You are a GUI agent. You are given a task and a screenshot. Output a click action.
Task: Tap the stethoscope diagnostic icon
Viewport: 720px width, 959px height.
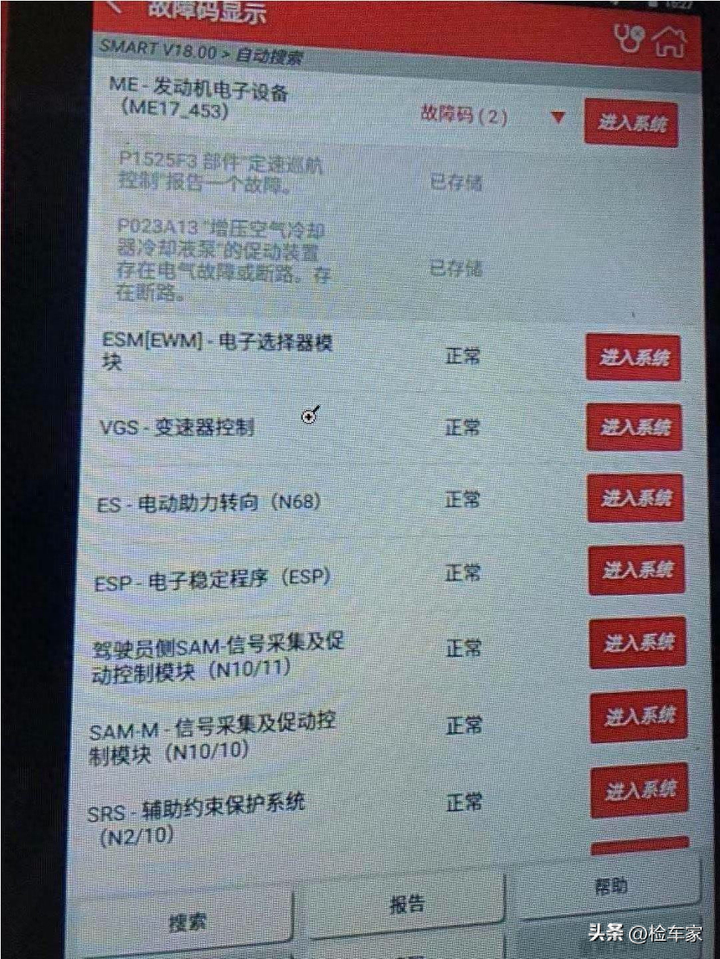click(x=628, y=40)
